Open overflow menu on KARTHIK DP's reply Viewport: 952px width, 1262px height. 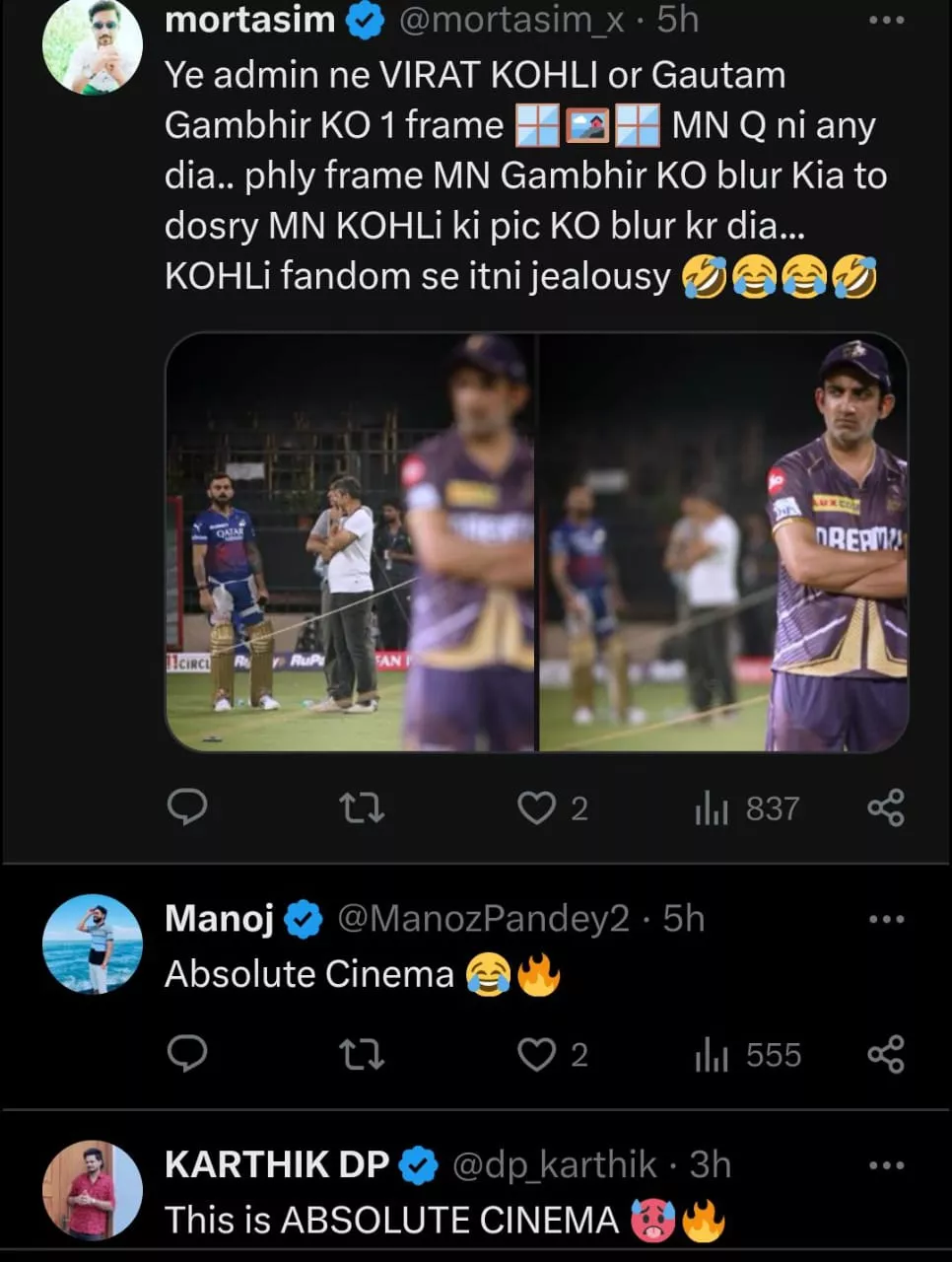pos(886,1166)
